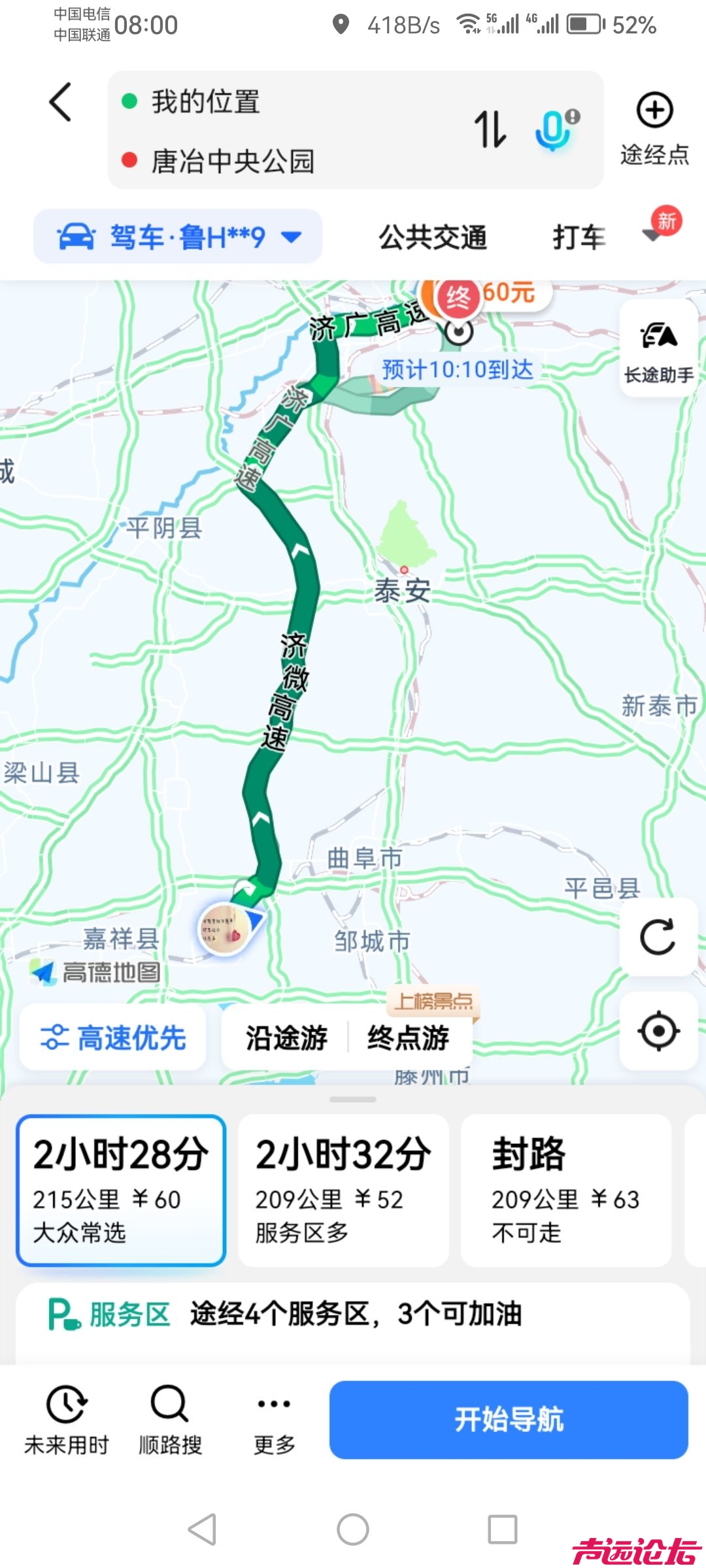Edit the starting point 我的位置
The image size is (706, 1568).
tap(205, 101)
